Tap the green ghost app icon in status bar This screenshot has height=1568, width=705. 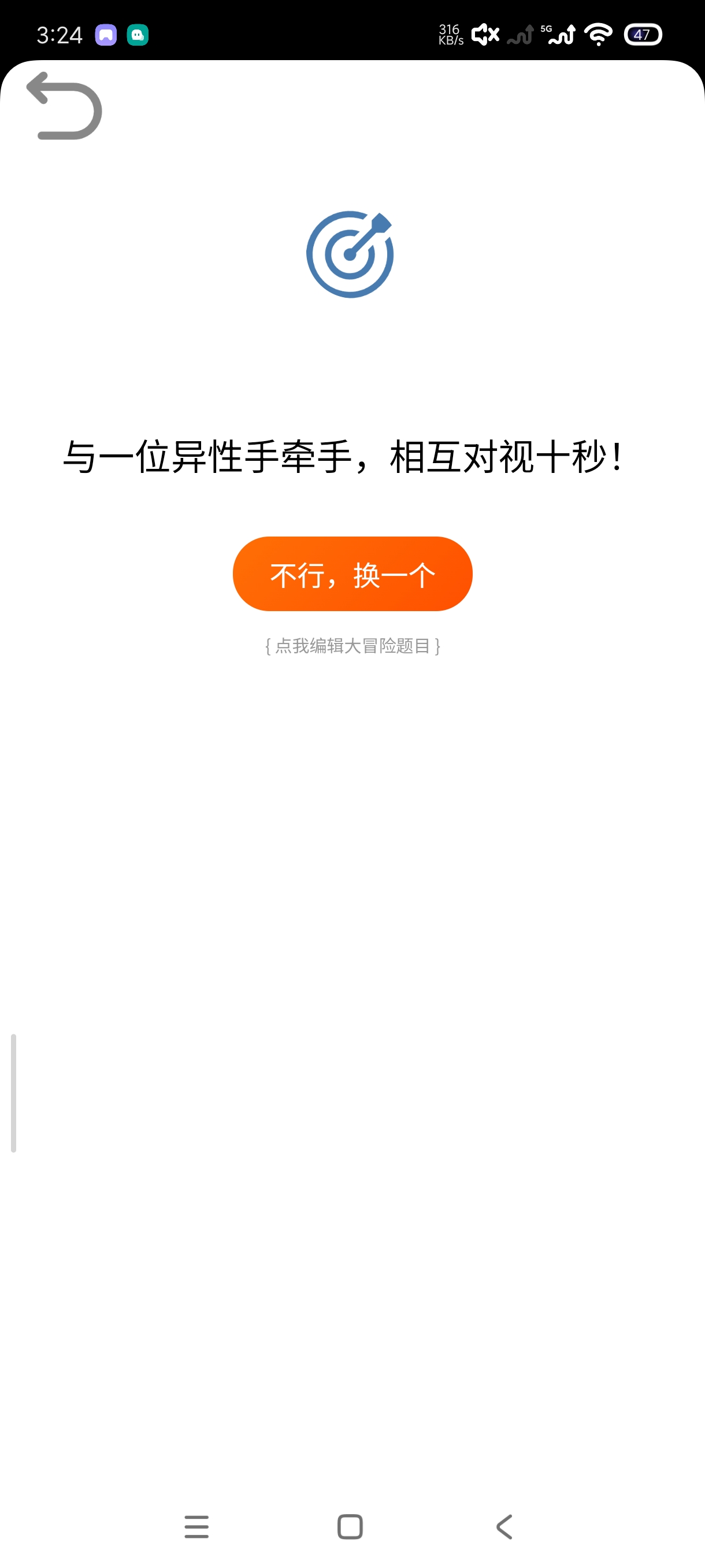pos(138,35)
